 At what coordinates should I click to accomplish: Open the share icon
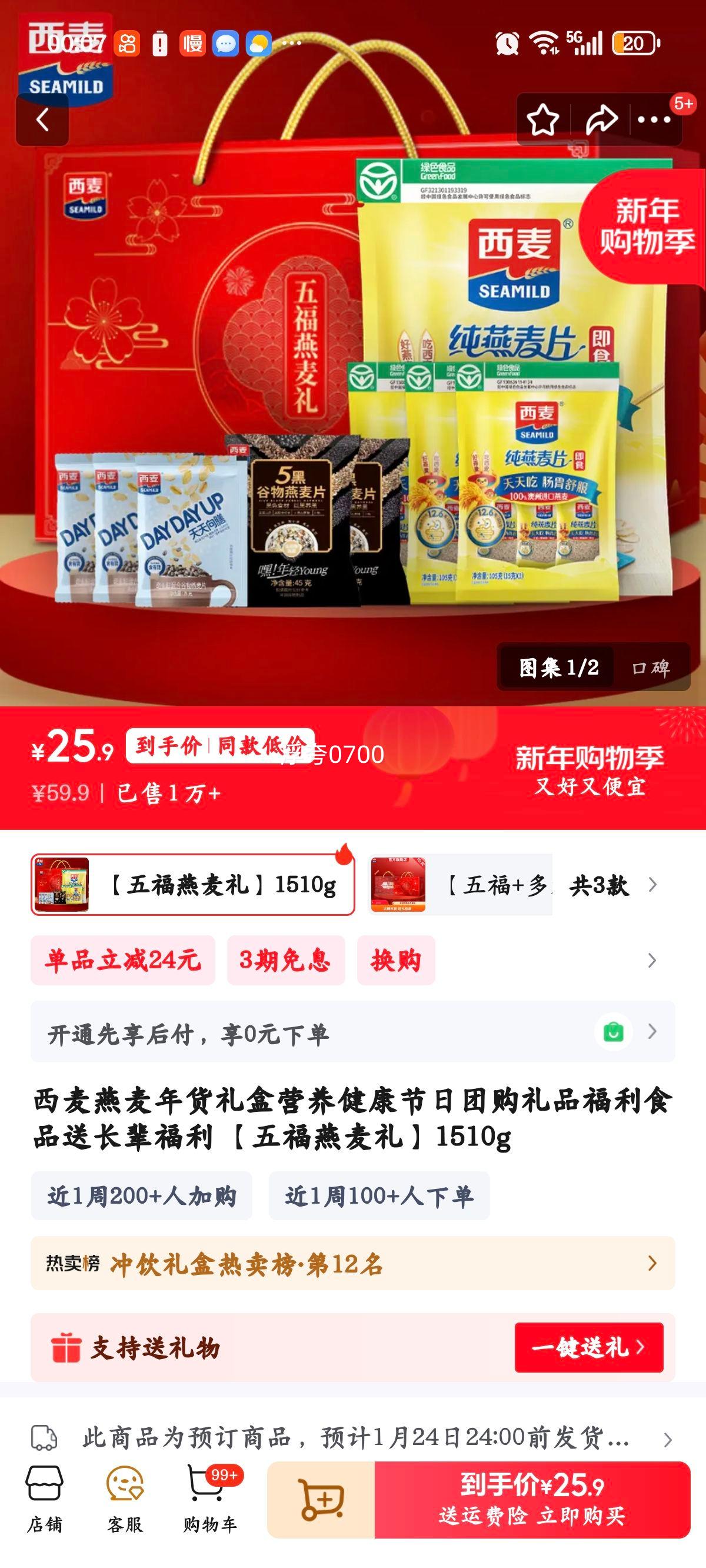tap(601, 119)
